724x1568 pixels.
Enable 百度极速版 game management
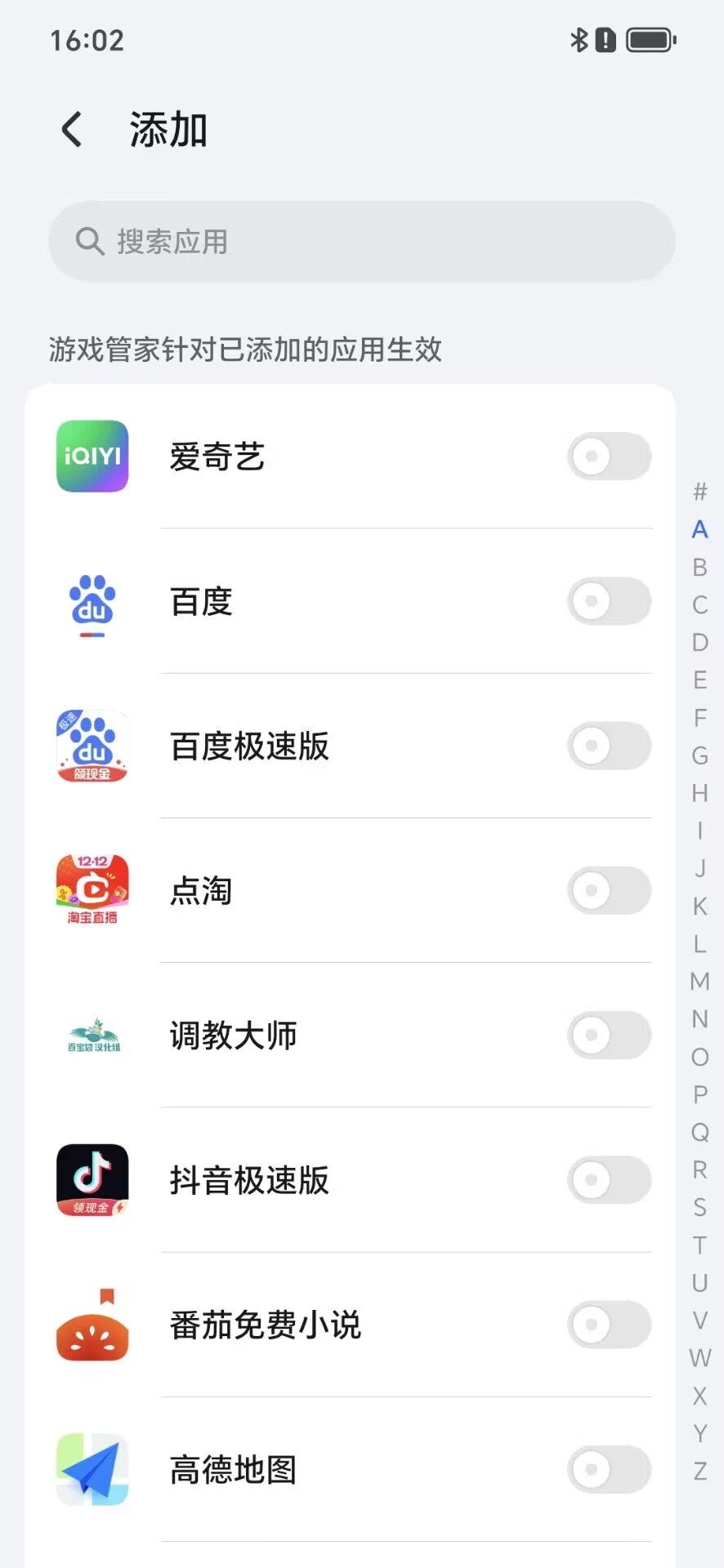(609, 746)
